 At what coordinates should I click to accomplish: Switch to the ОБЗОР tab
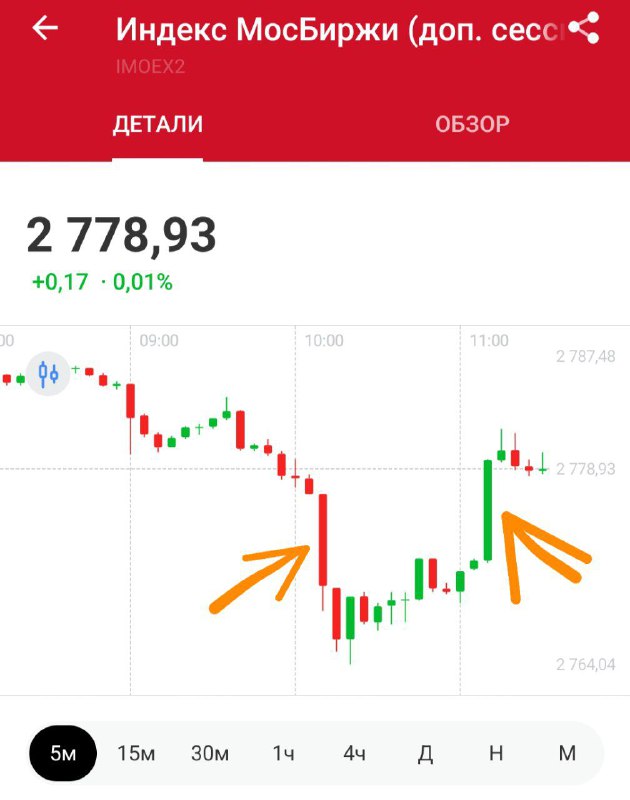coord(472,124)
